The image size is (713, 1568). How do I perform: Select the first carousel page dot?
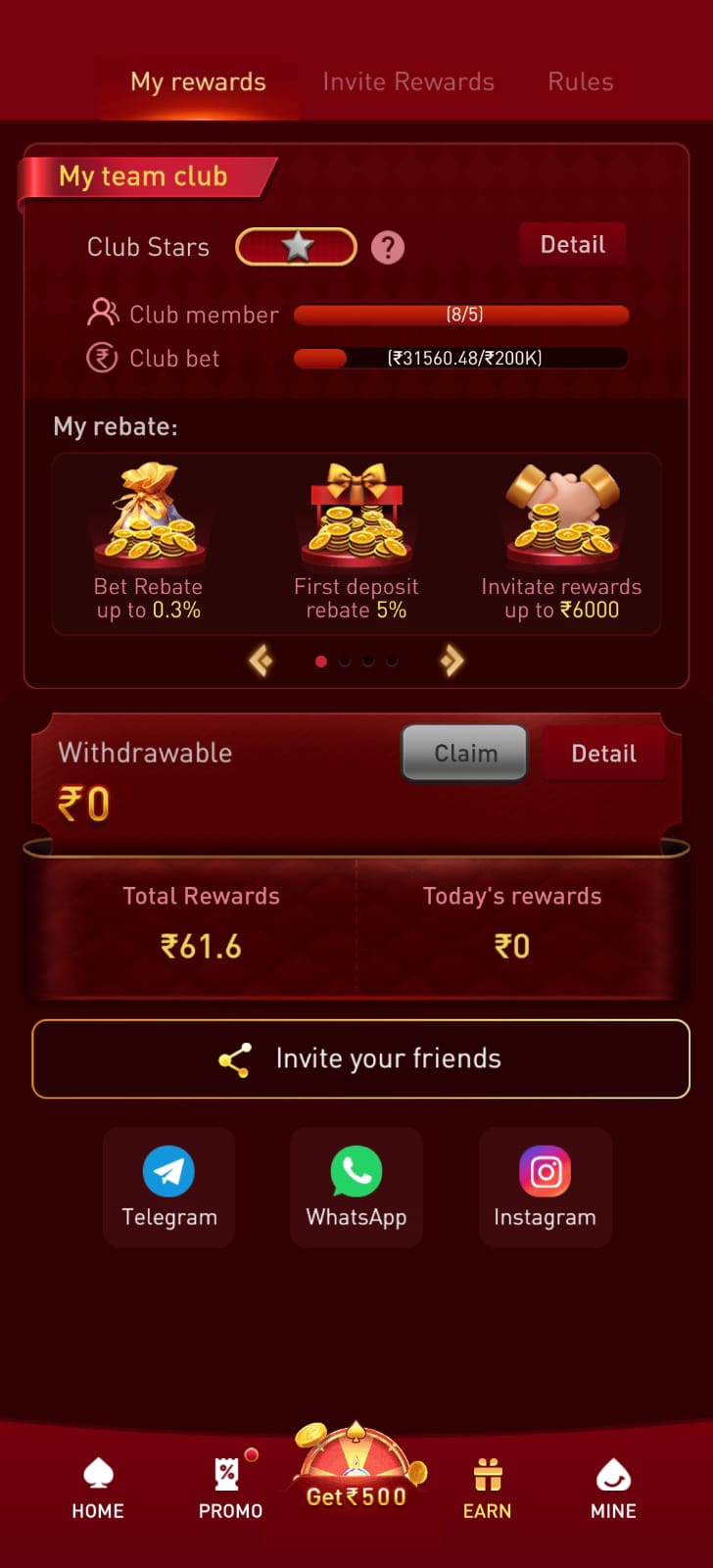[320, 661]
